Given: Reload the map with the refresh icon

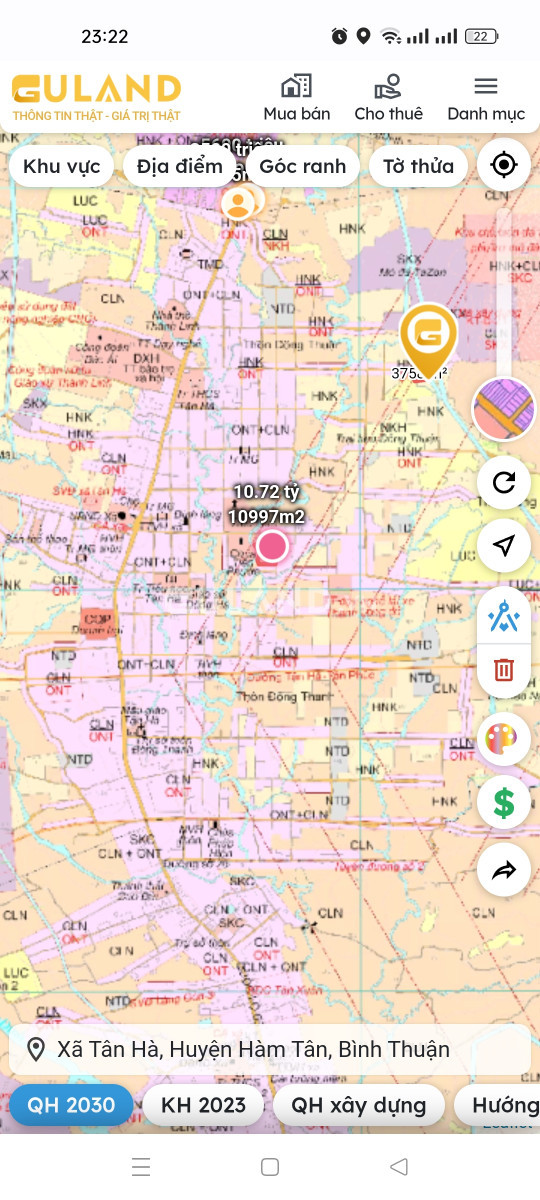Looking at the screenshot, I should click(x=504, y=482).
